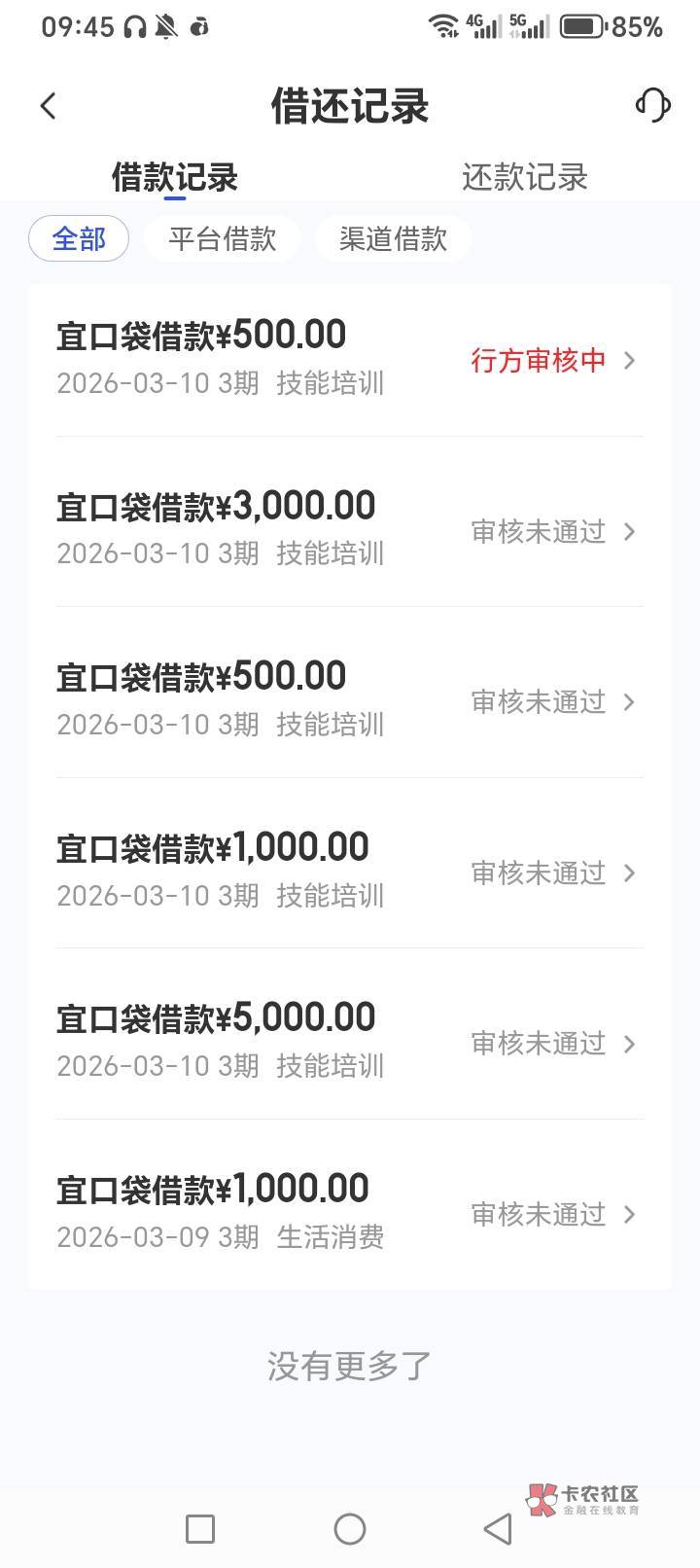
Task: Select the 全部 filter chip
Action: point(79,238)
